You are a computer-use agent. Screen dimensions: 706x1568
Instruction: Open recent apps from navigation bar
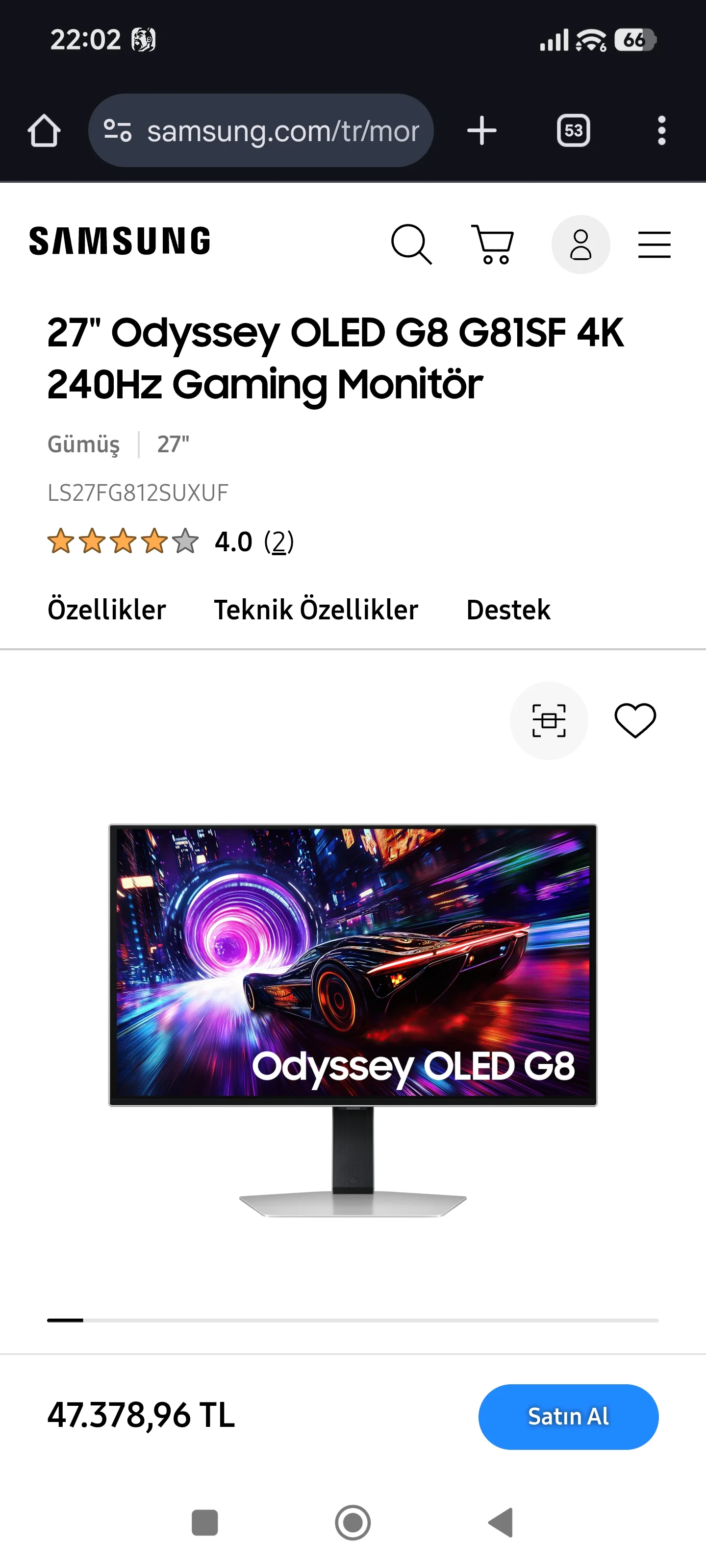coord(204,1522)
